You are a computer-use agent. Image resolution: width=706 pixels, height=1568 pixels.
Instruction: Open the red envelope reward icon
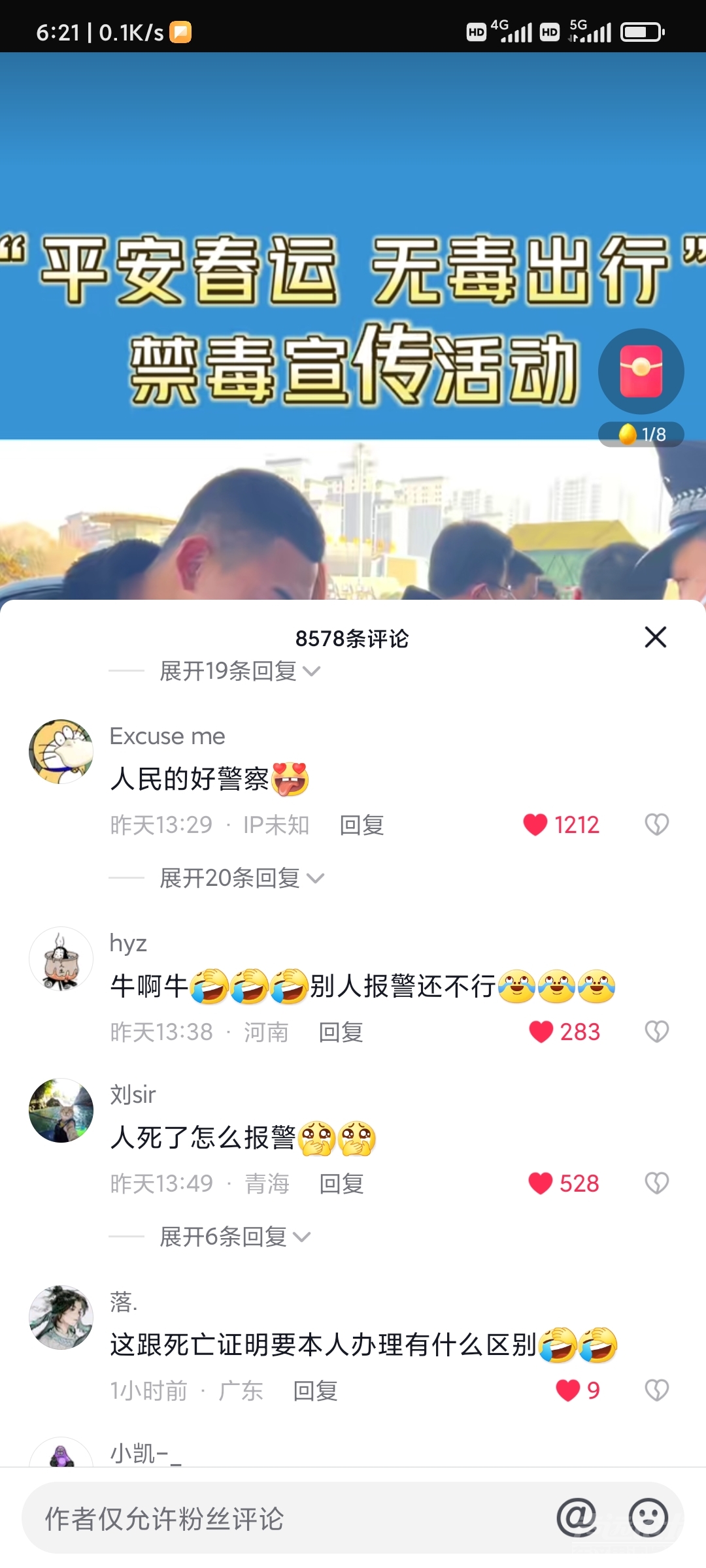click(641, 372)
